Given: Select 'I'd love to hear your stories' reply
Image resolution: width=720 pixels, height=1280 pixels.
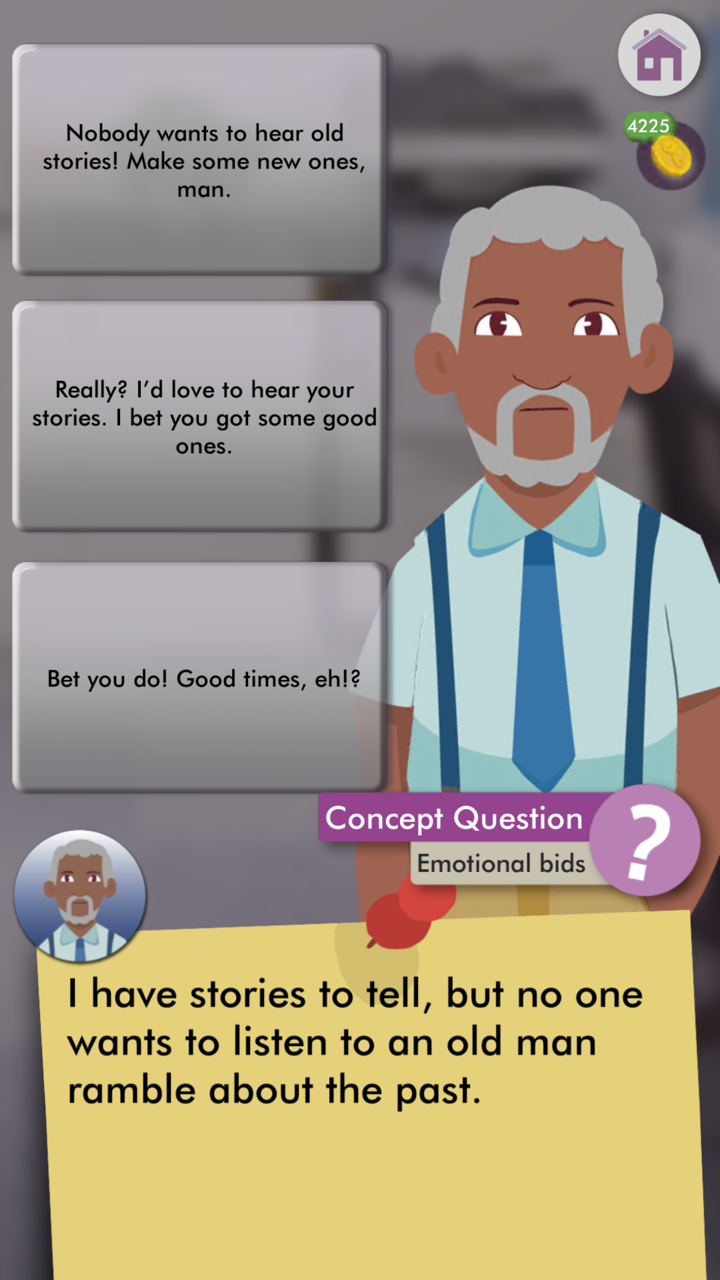Looking at the screenshot, I should tap(199, 417).
